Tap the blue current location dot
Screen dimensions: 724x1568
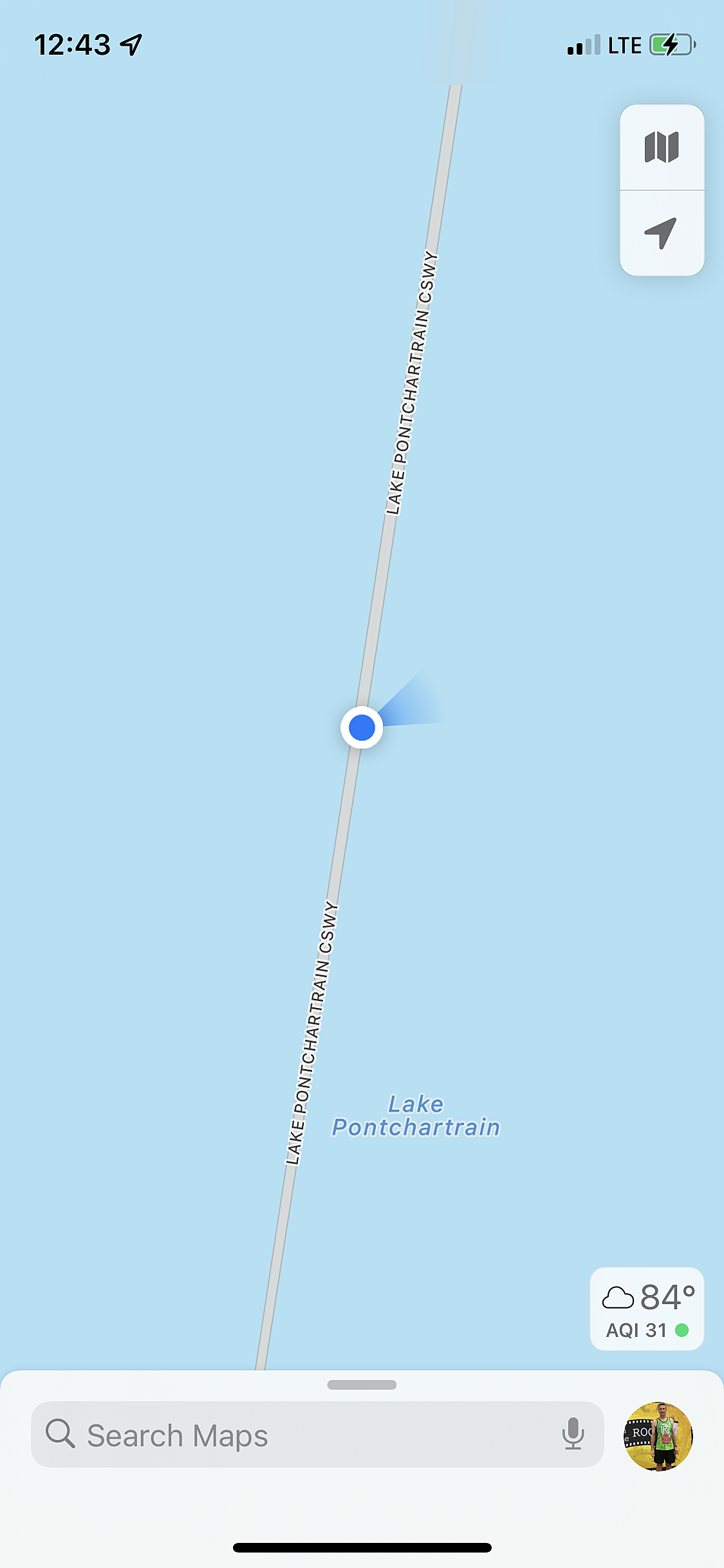(362, 727)
